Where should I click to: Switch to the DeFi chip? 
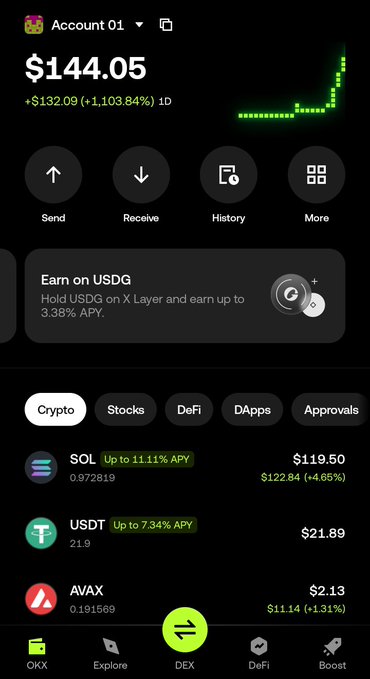(x=189, y=410)
